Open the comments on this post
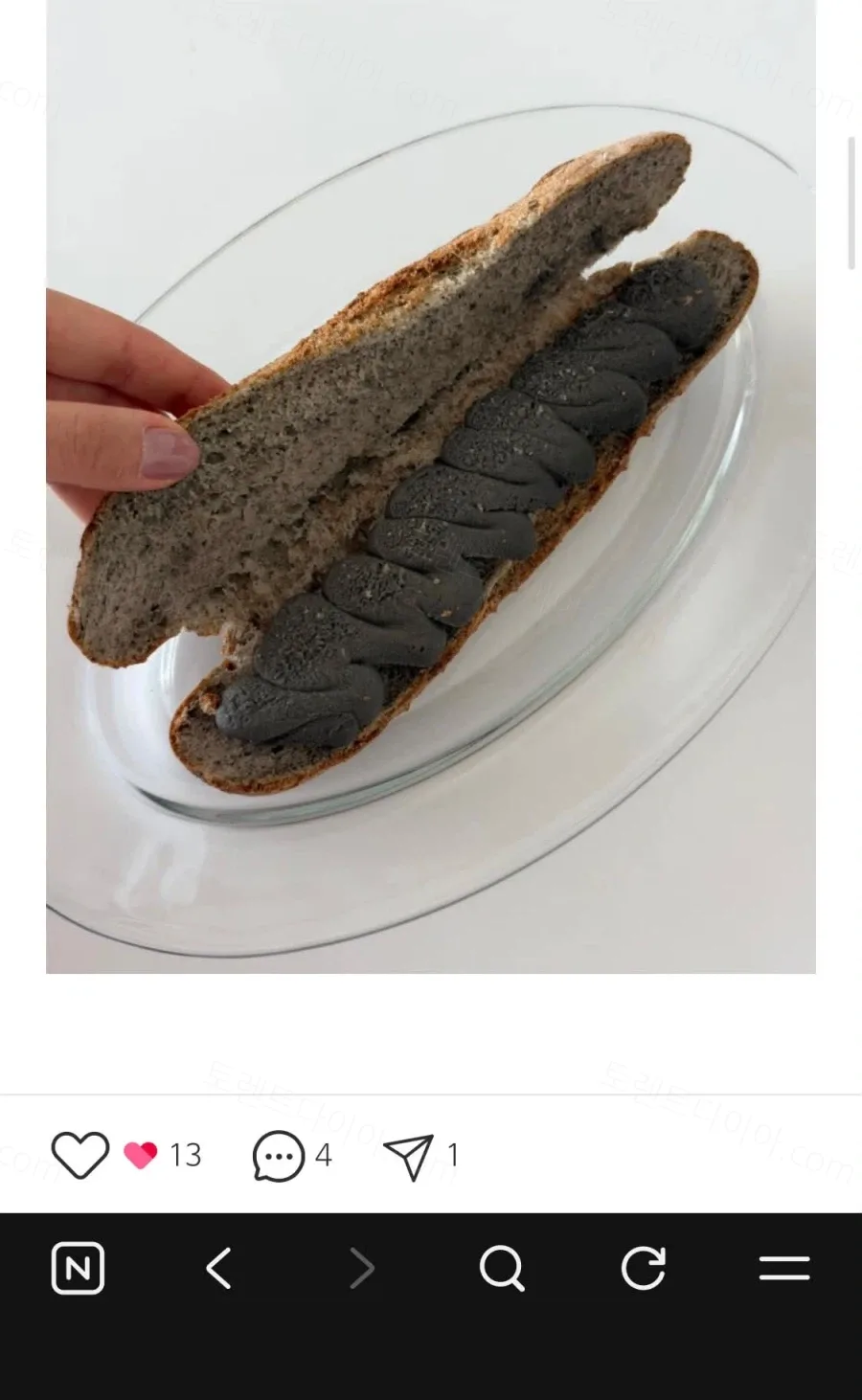The width and height of the screenshot is (862, 1400). click(x=279, y=1156)
